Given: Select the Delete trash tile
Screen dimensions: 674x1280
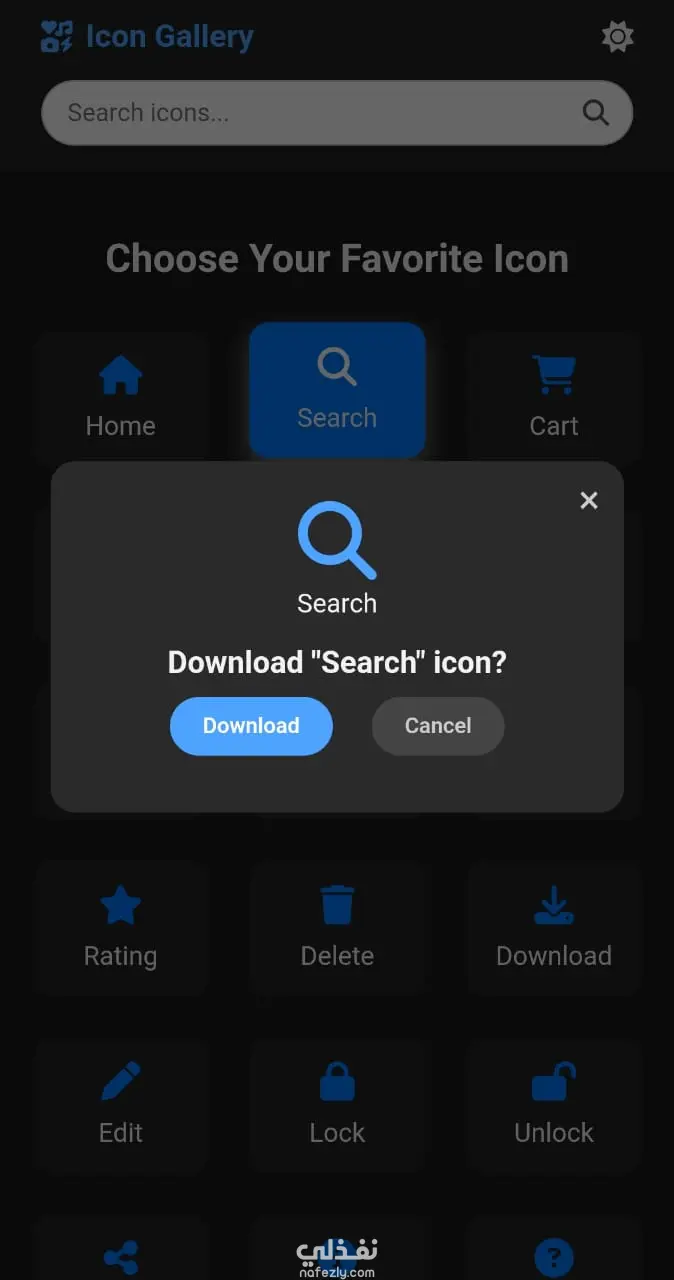Looking at the screenshot, I should pyautogui.click(x=337, y=928).
